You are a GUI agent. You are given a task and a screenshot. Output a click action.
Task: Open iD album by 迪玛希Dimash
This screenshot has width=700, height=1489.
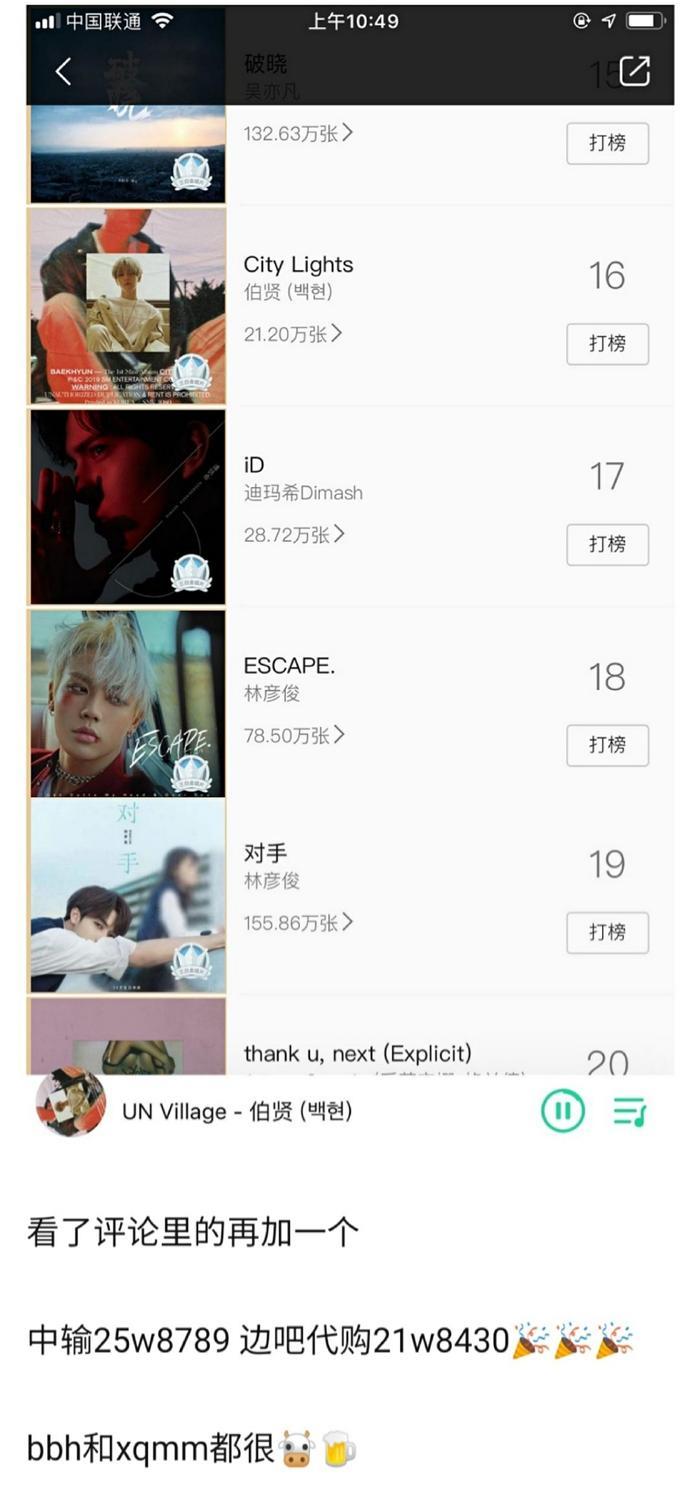pyautogui.click(x=127, y=506)
